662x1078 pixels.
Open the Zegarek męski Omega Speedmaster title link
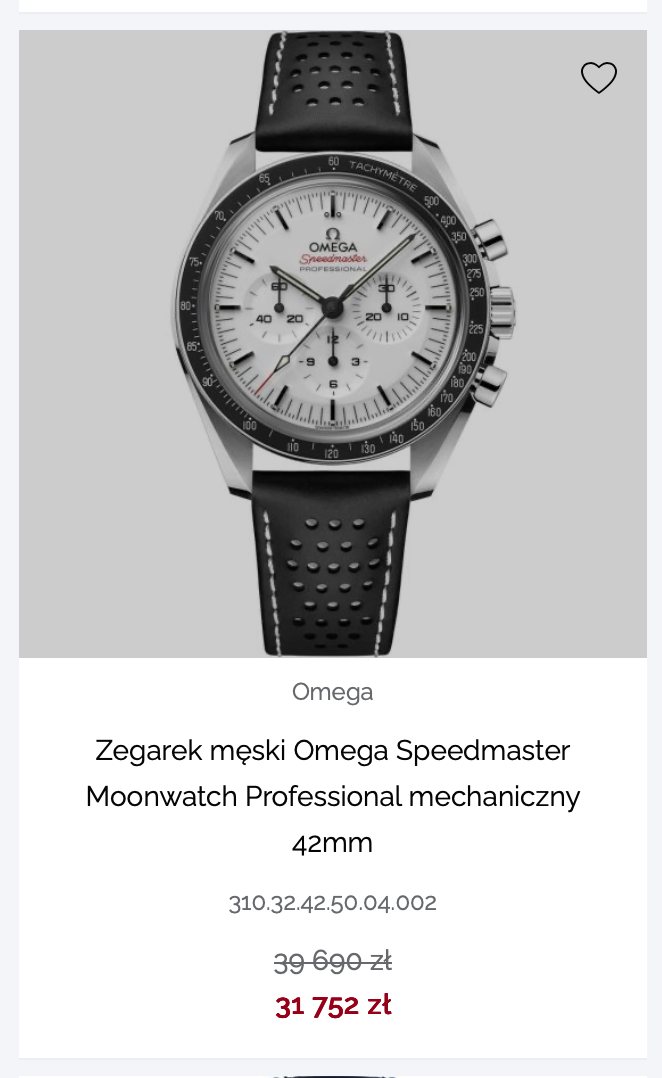click(x=332, y=796)
